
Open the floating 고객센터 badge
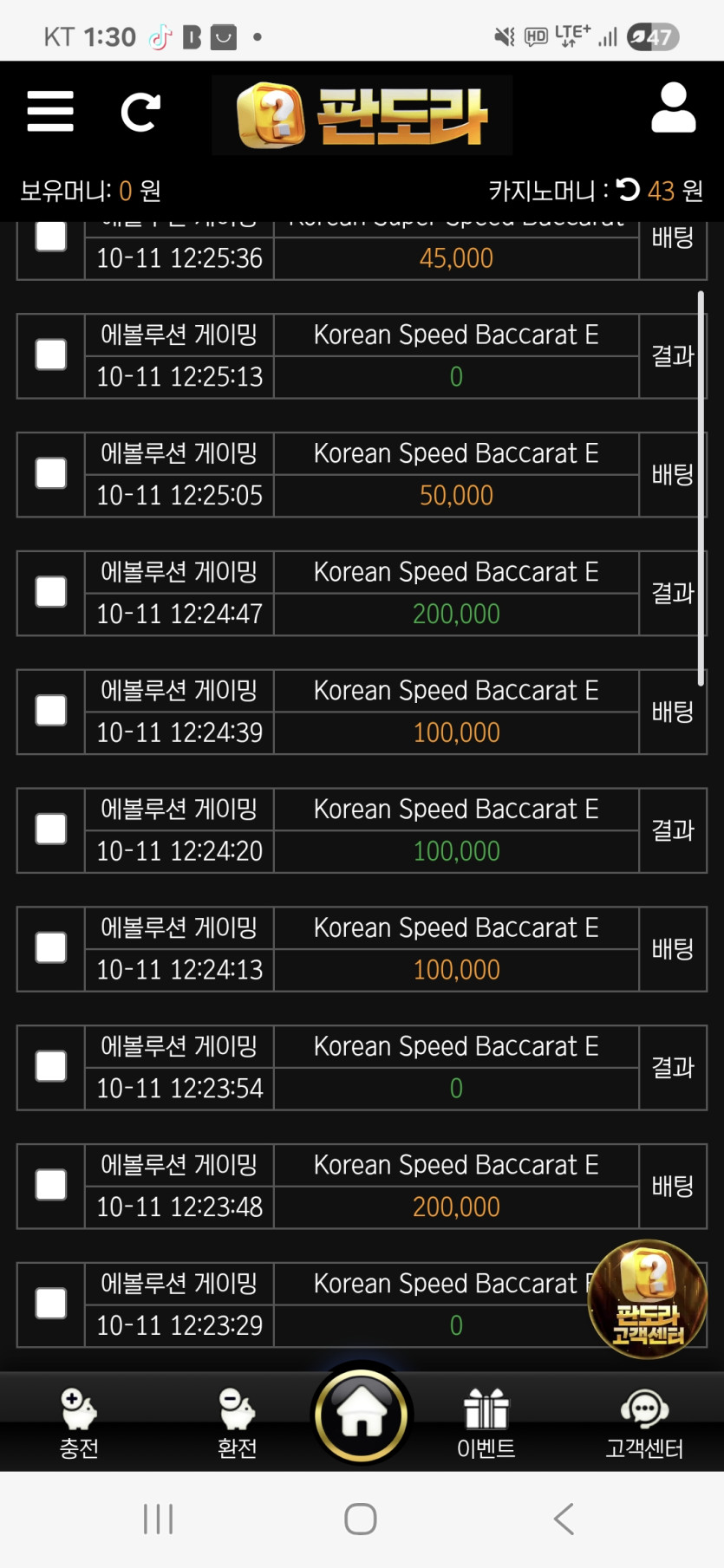(648, 1298)
